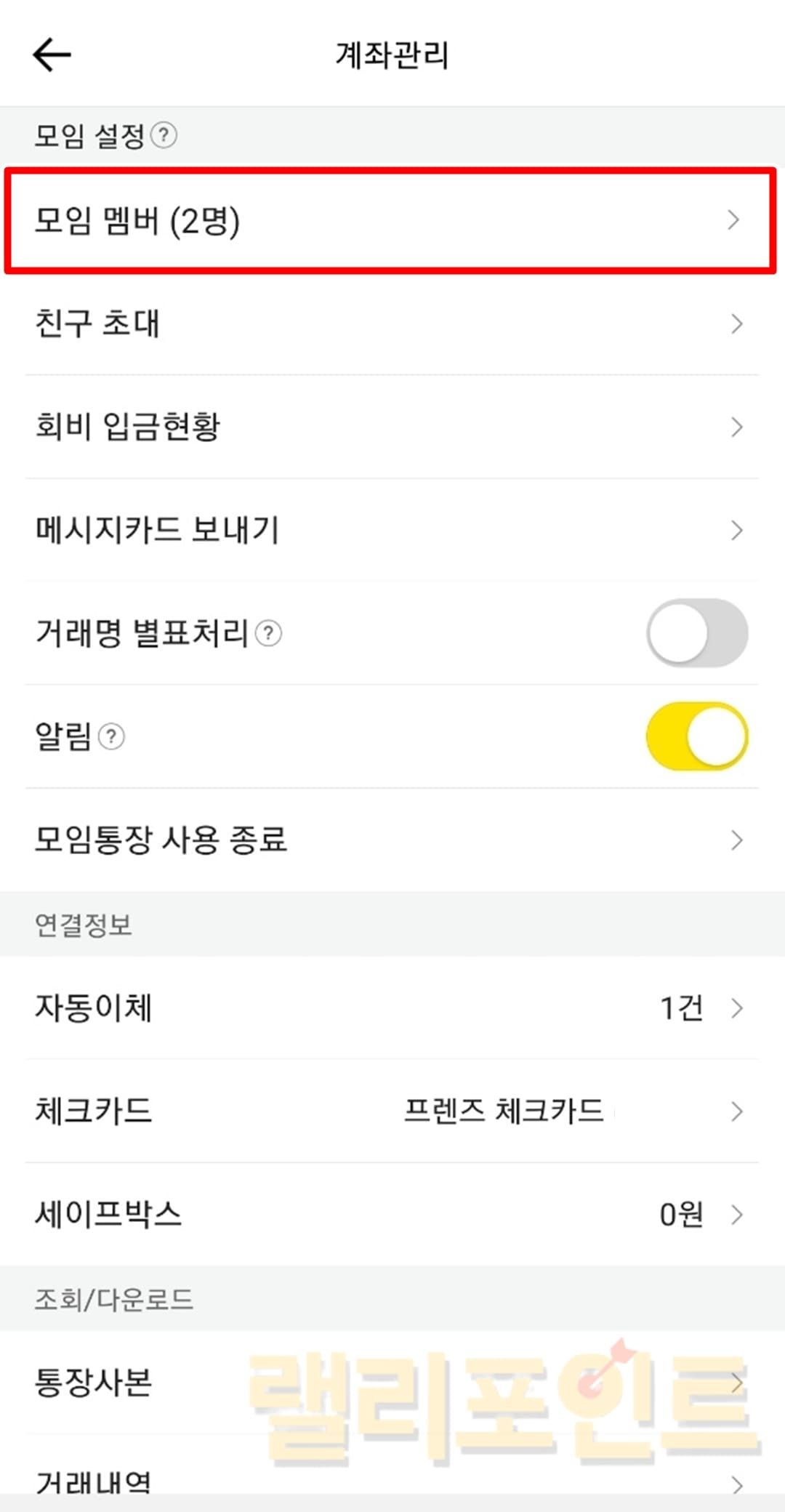Tap help icon next to 모임 설정
Screen dimensions: 785x1512
164,135
